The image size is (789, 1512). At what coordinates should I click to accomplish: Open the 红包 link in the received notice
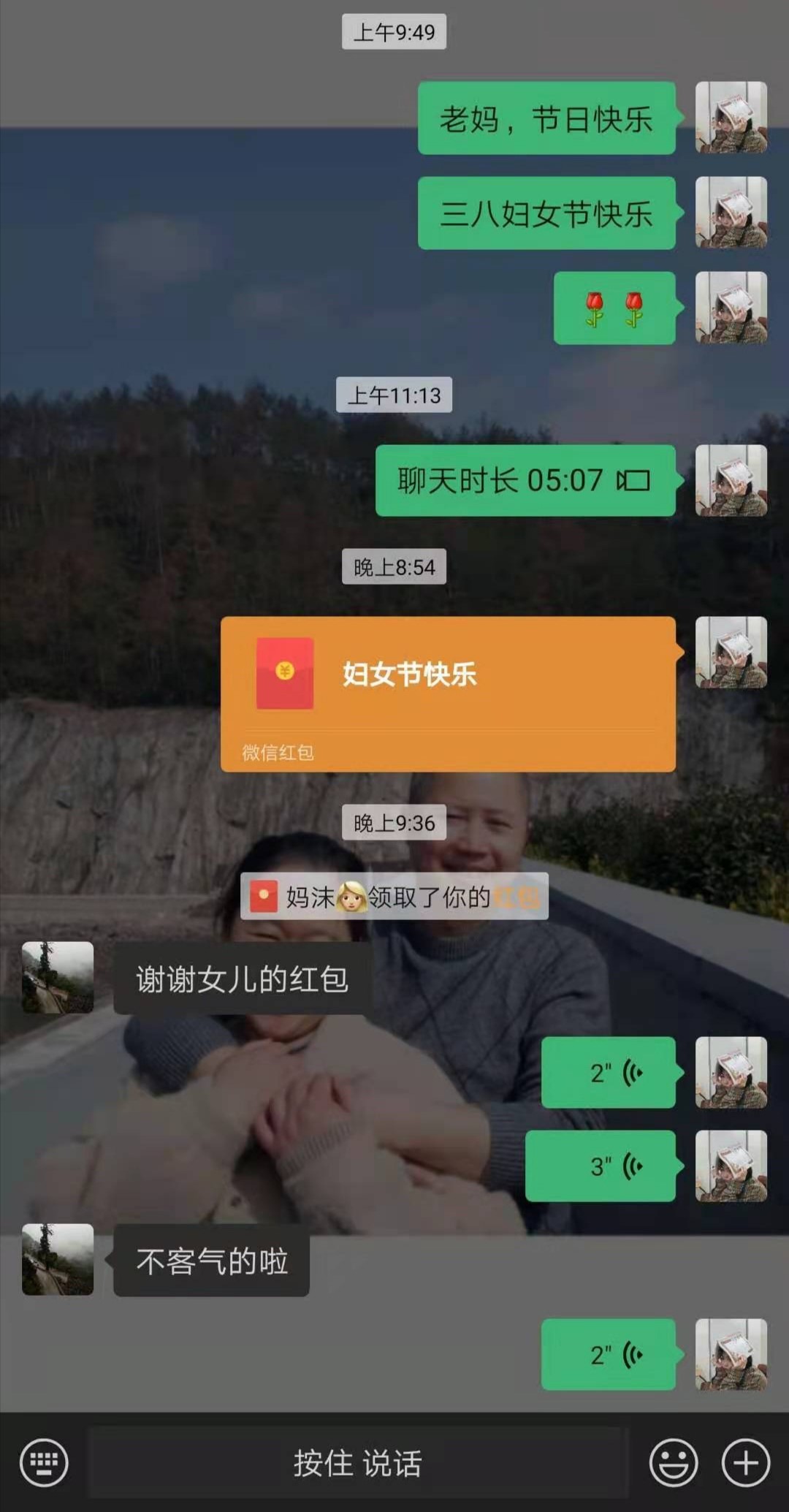[x=517, y=897]
